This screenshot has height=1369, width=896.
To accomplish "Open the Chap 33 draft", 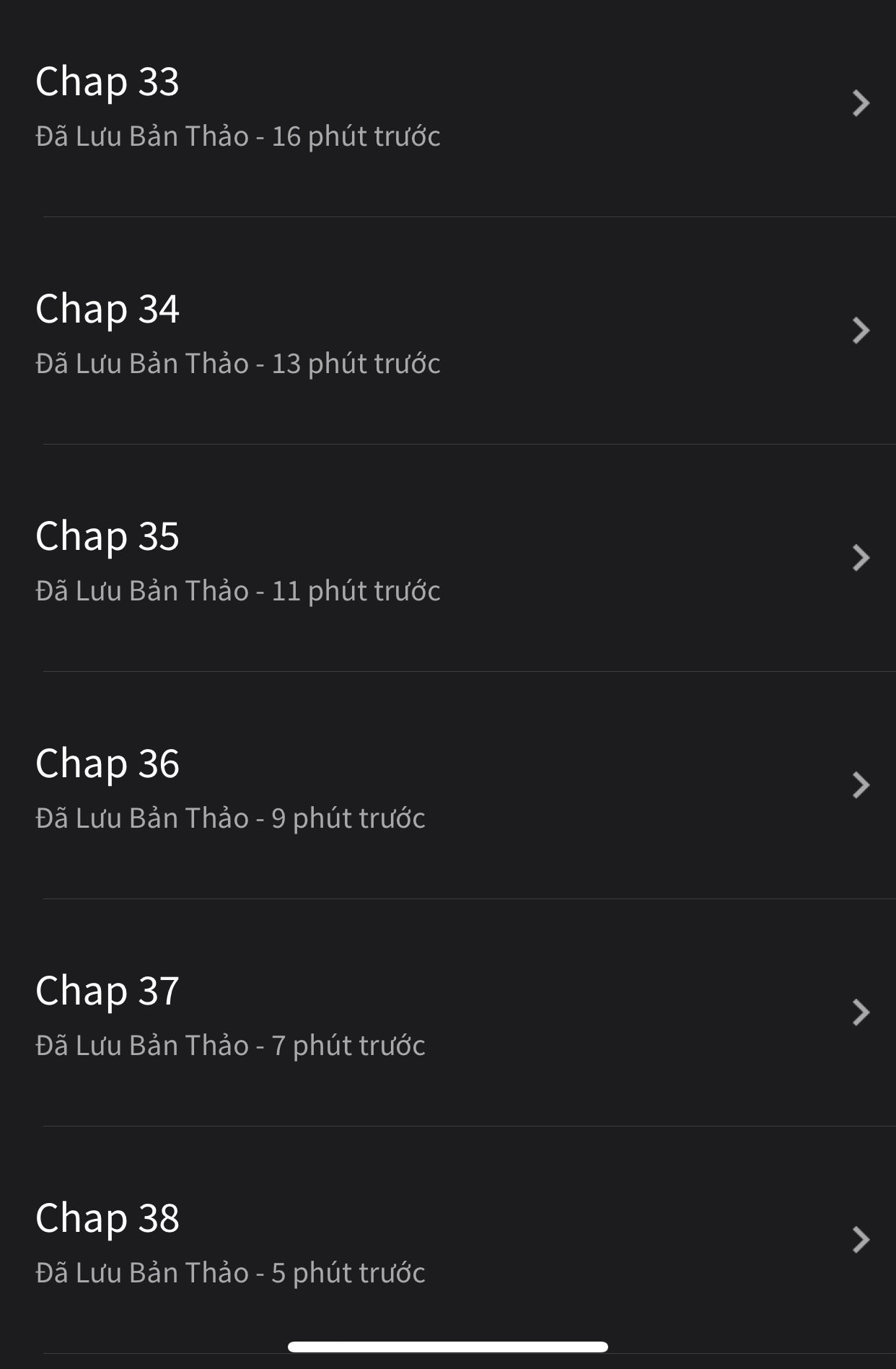I will coord(447,105).
